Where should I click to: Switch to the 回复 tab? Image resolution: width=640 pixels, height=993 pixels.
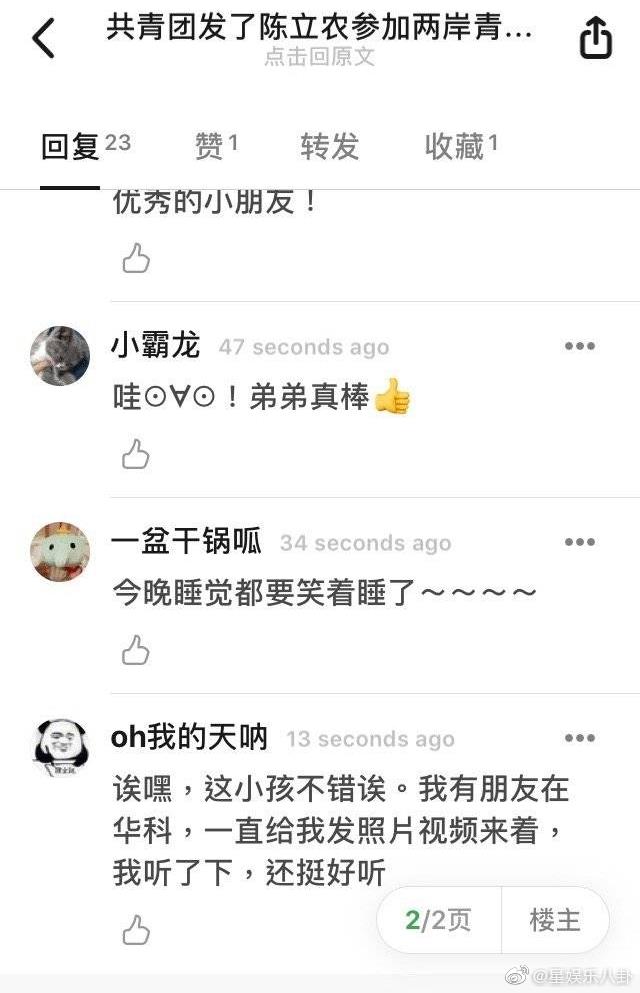(x=70, y=147)
